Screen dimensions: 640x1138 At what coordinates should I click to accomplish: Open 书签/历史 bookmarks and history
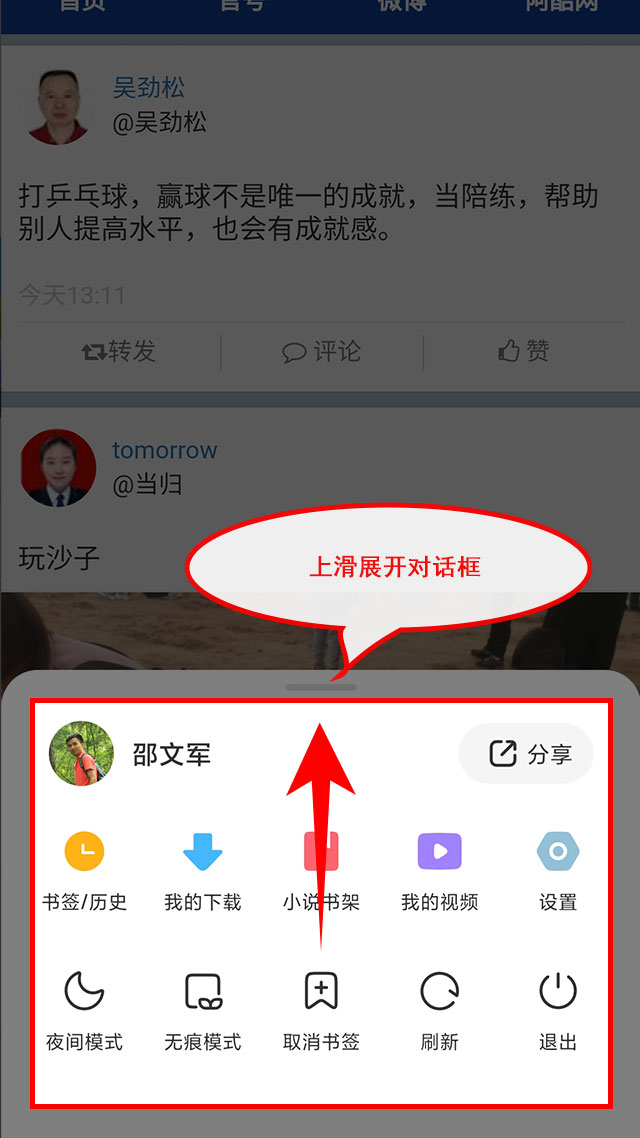[x=85, y=870]
